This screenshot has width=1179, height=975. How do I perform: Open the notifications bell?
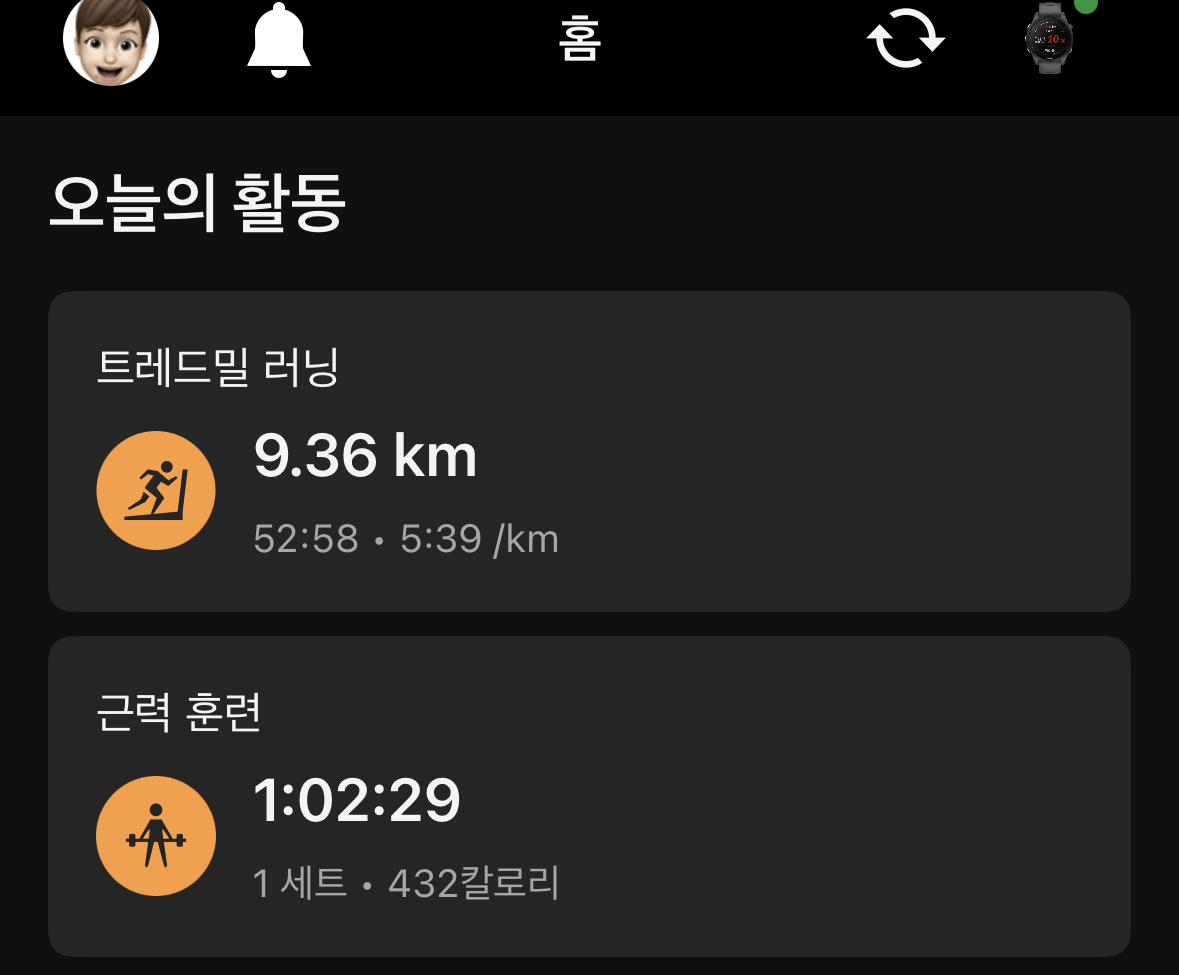[279, 41]
